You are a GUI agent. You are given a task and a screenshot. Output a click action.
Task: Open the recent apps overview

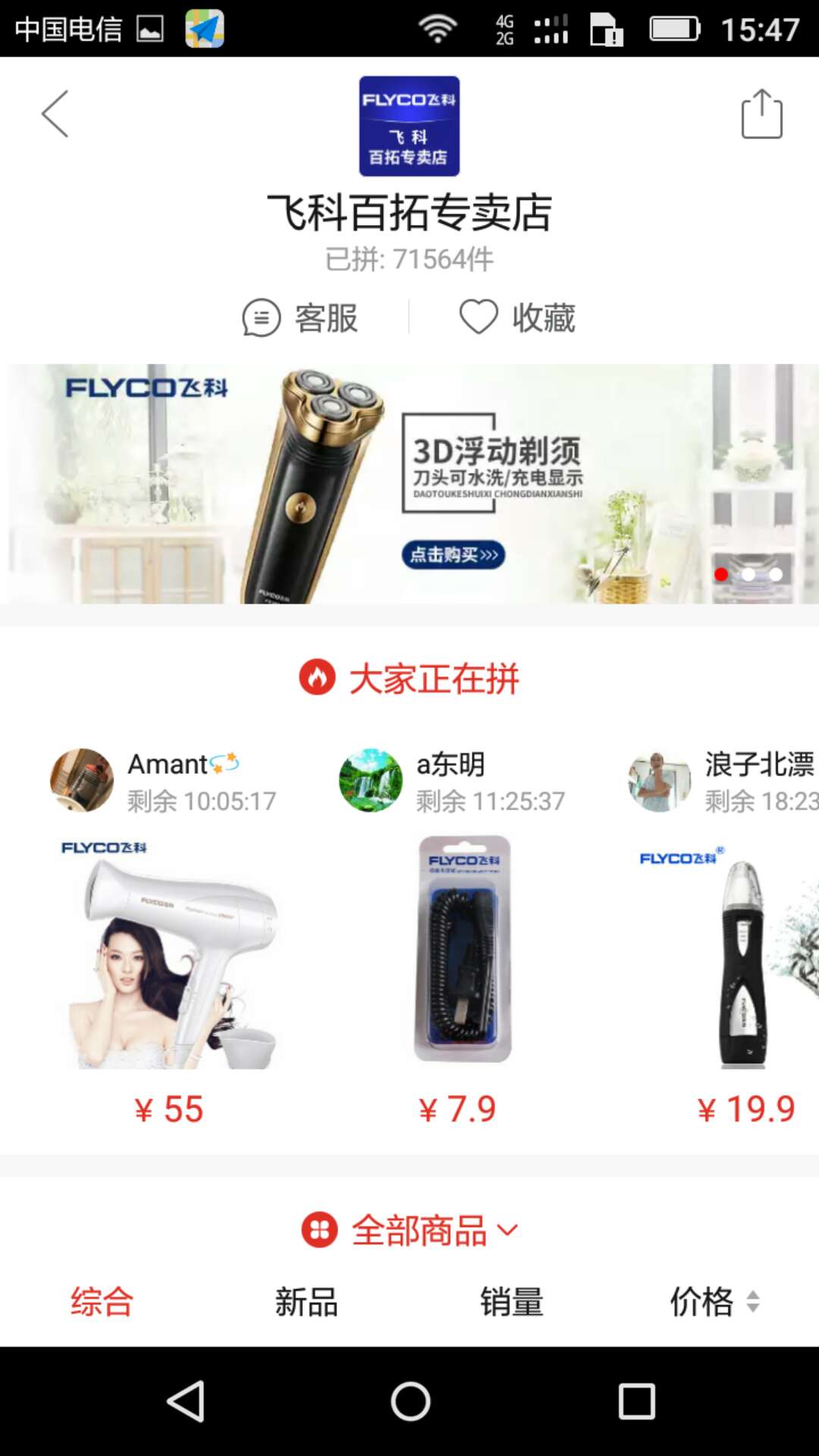point(636,1401)
